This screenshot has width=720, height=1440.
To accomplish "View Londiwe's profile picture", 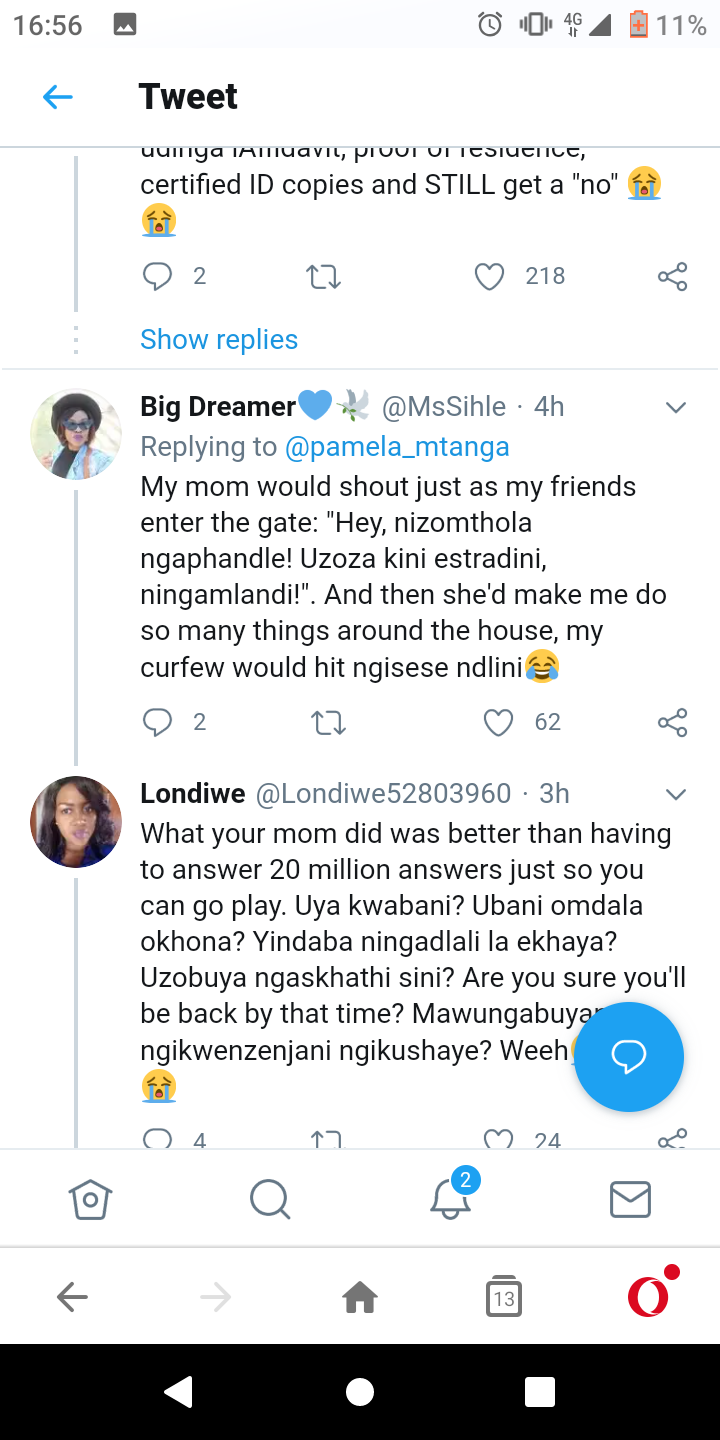I will (x=76, y=821).
